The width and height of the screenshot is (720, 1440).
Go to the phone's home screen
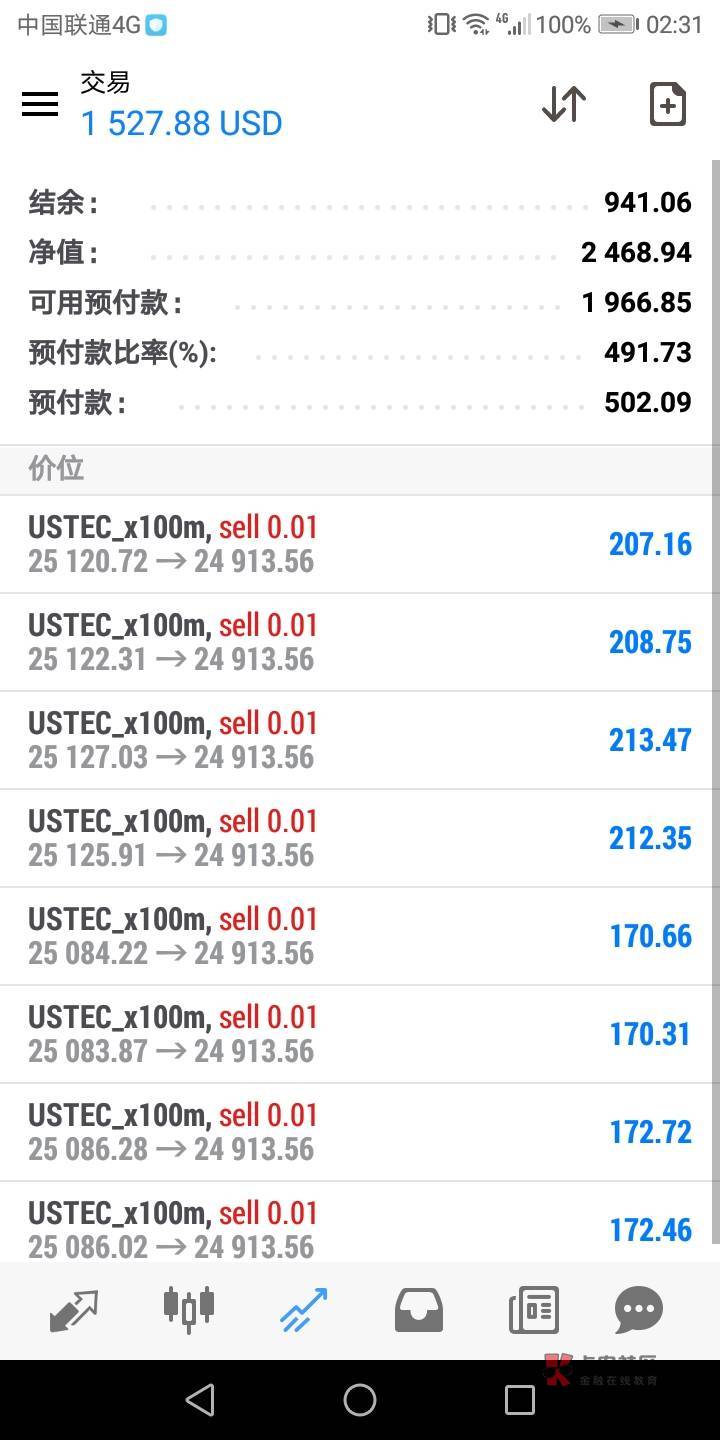[360, 1400]
